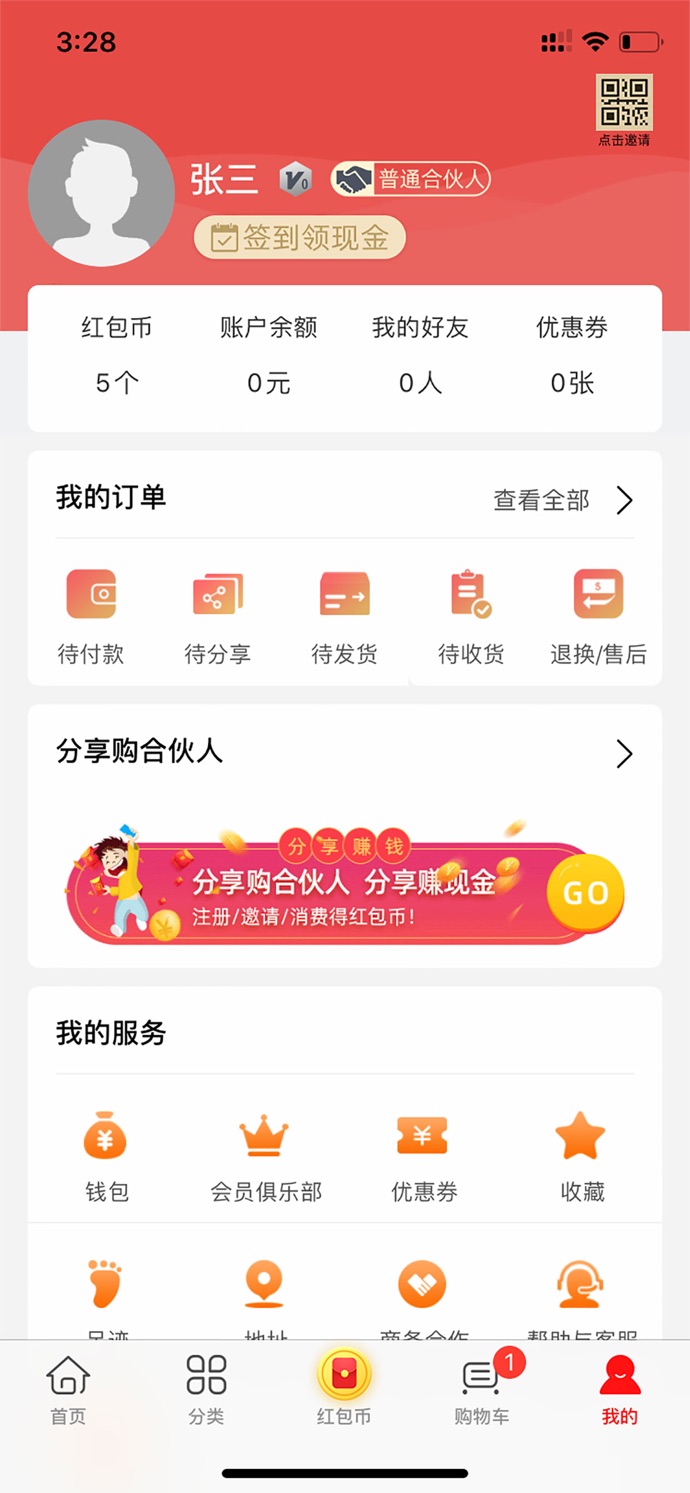Open 钱包 wallet service
The image size is (690, 1493).
107,1155
